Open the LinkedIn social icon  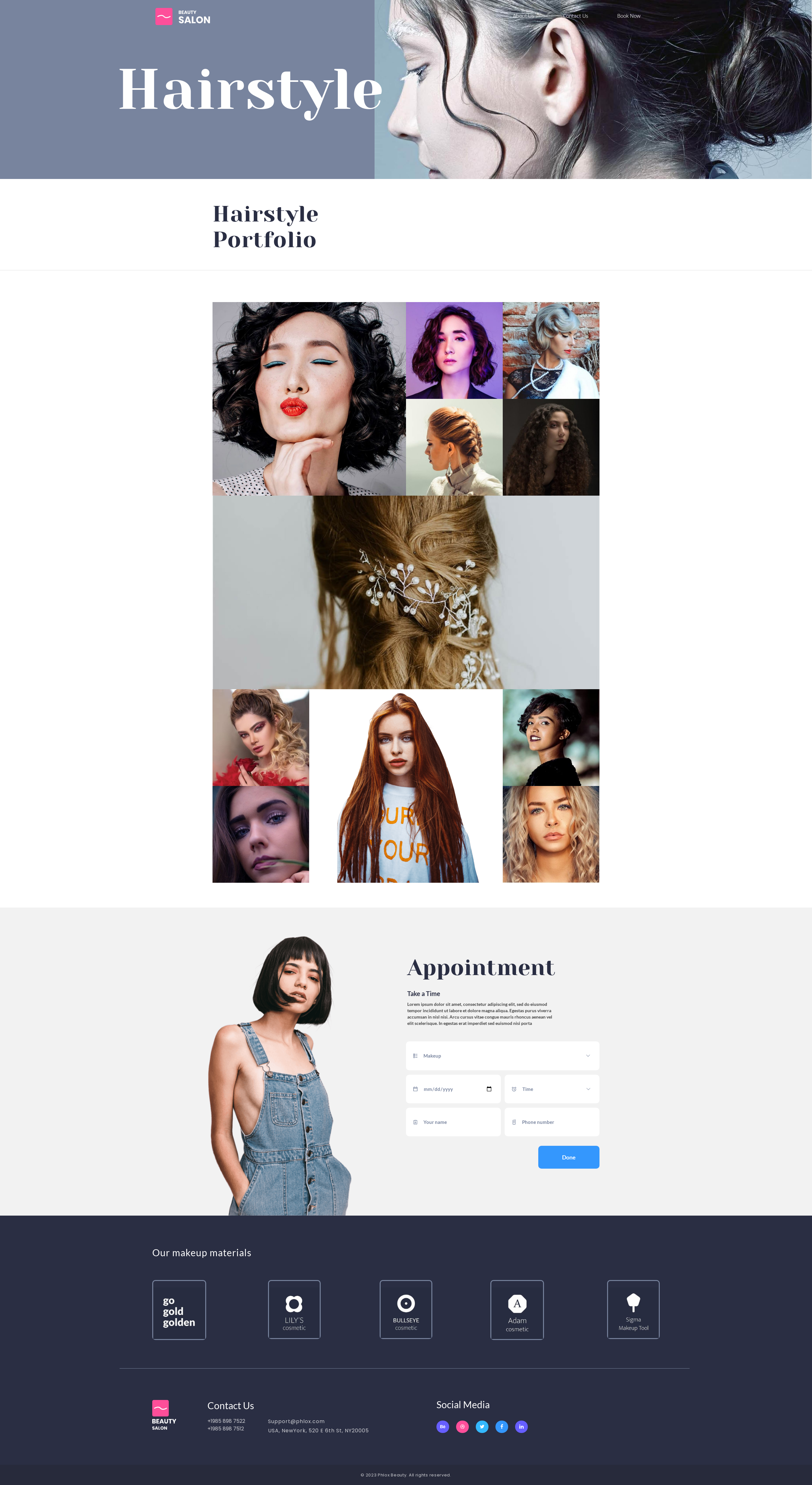click(x=521, y=1426)
